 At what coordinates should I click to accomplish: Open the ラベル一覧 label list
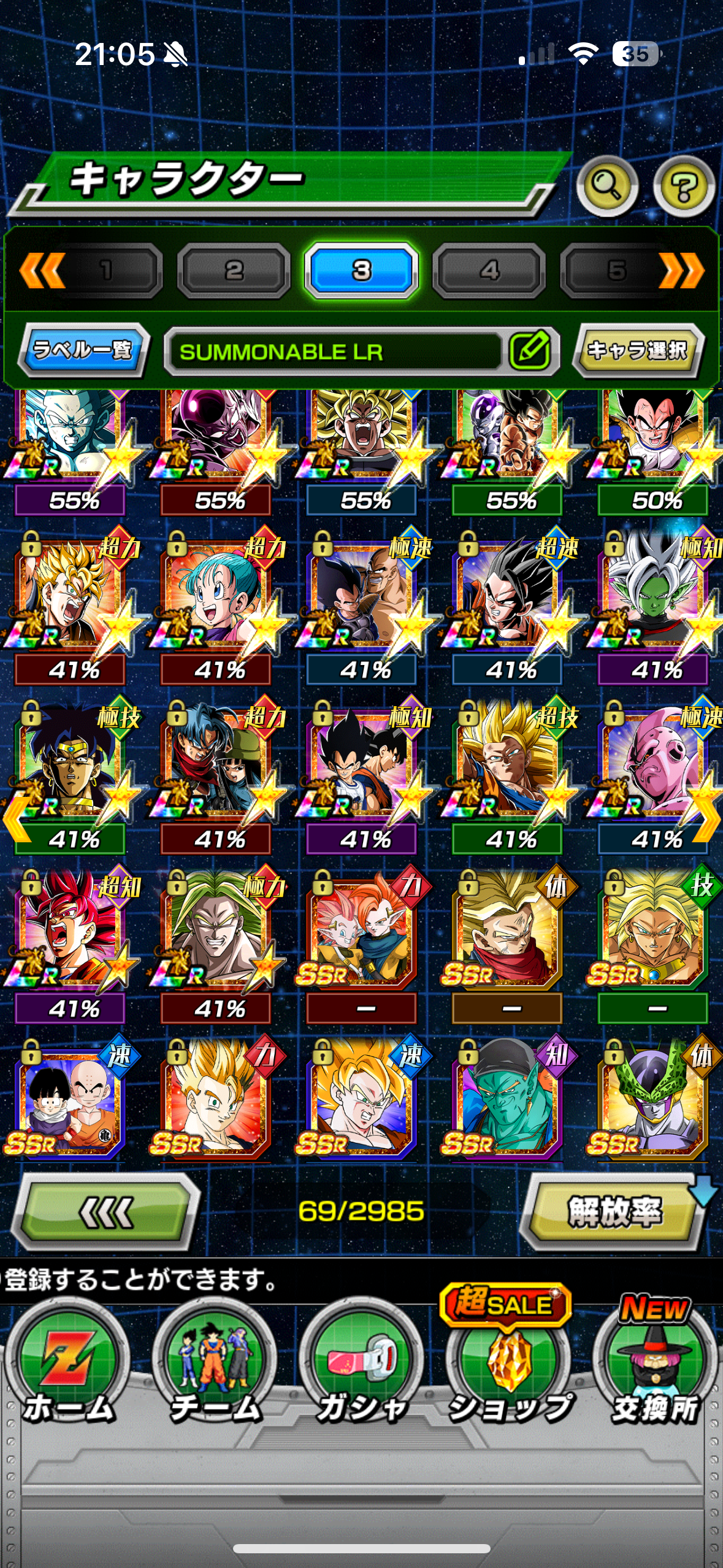point(83,350)
